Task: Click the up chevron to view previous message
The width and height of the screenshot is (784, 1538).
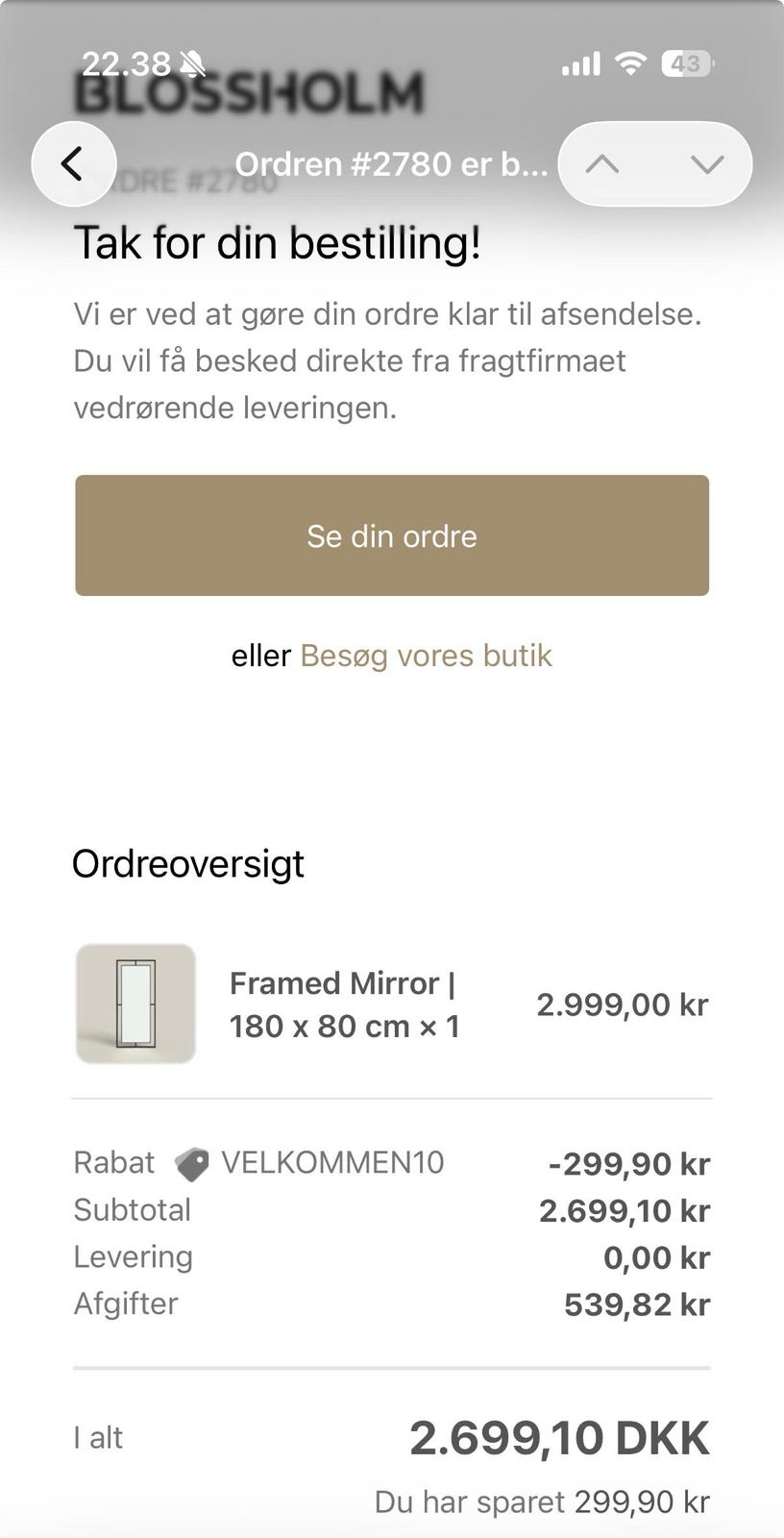Action: tap(604, 163)
